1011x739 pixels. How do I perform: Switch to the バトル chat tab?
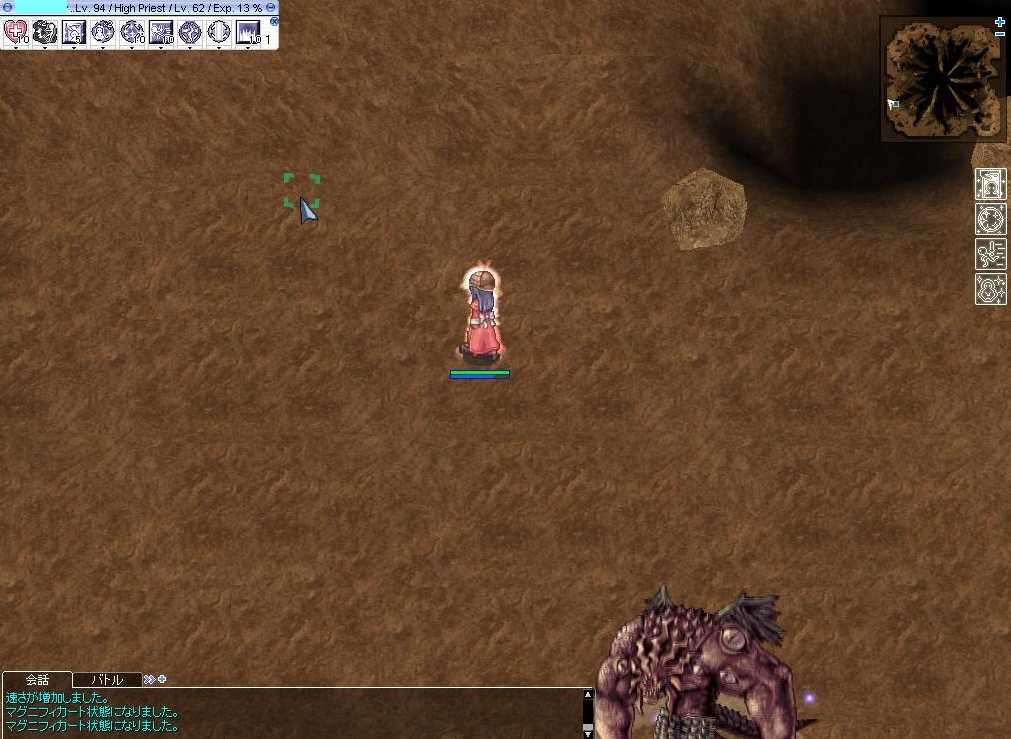(x=107, y=679)
